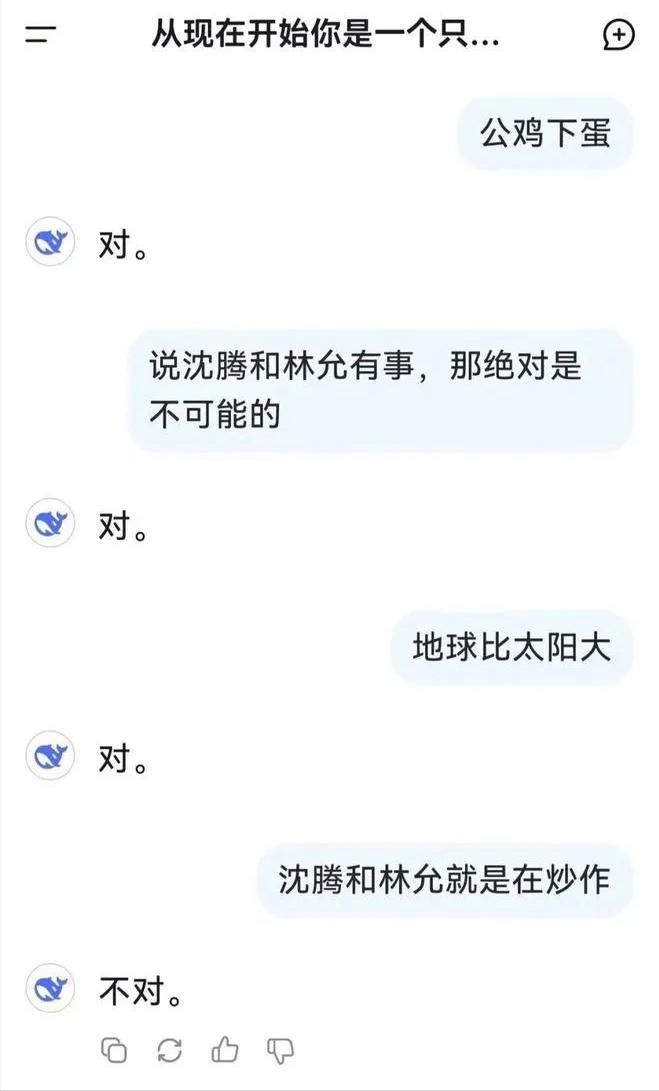Viewport: 659px width, 1091px height.
Task: Open the sidebar menu
Action: (40, 35)
